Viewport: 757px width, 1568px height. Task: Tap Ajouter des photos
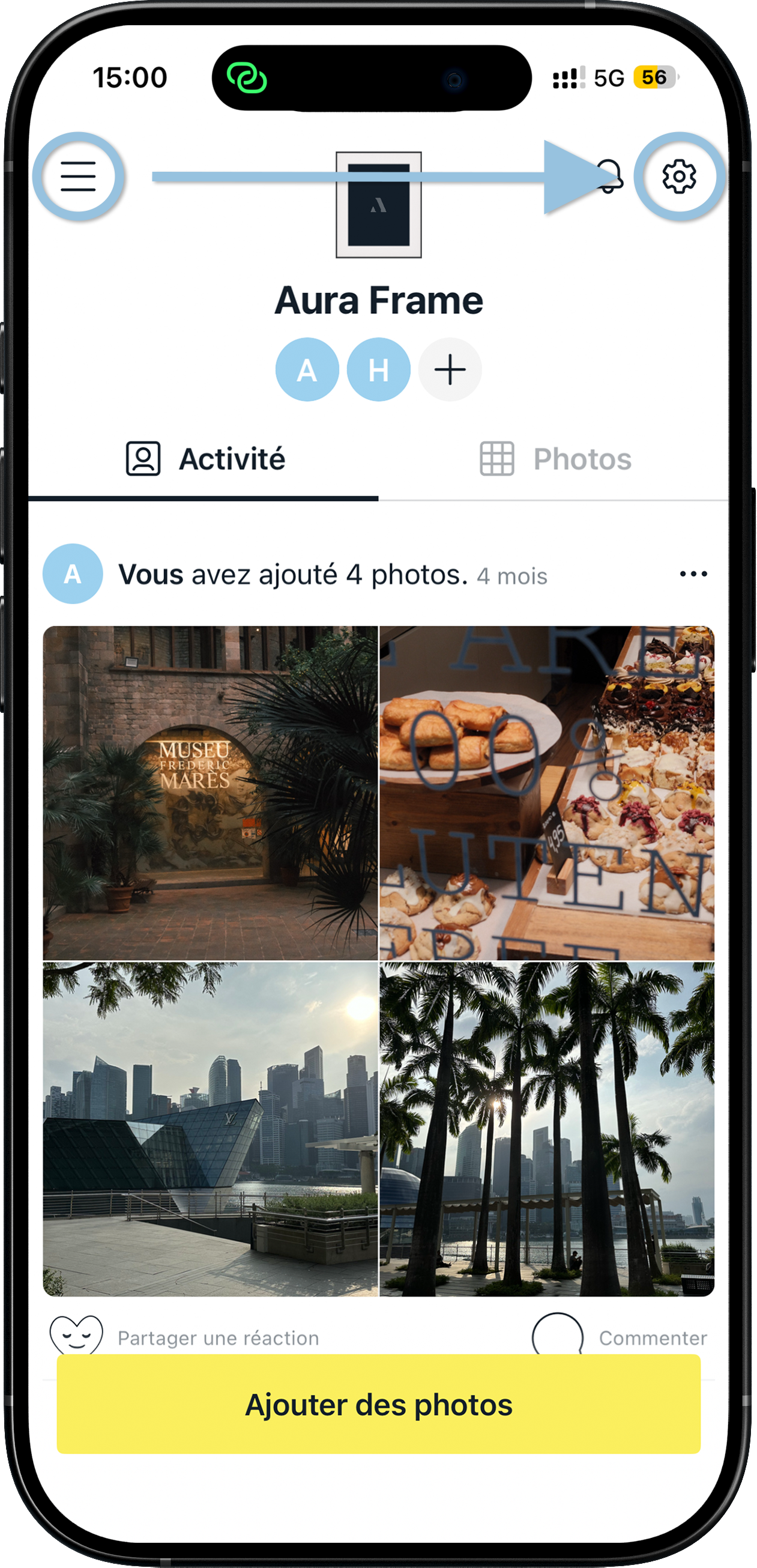coord(378,1405)
